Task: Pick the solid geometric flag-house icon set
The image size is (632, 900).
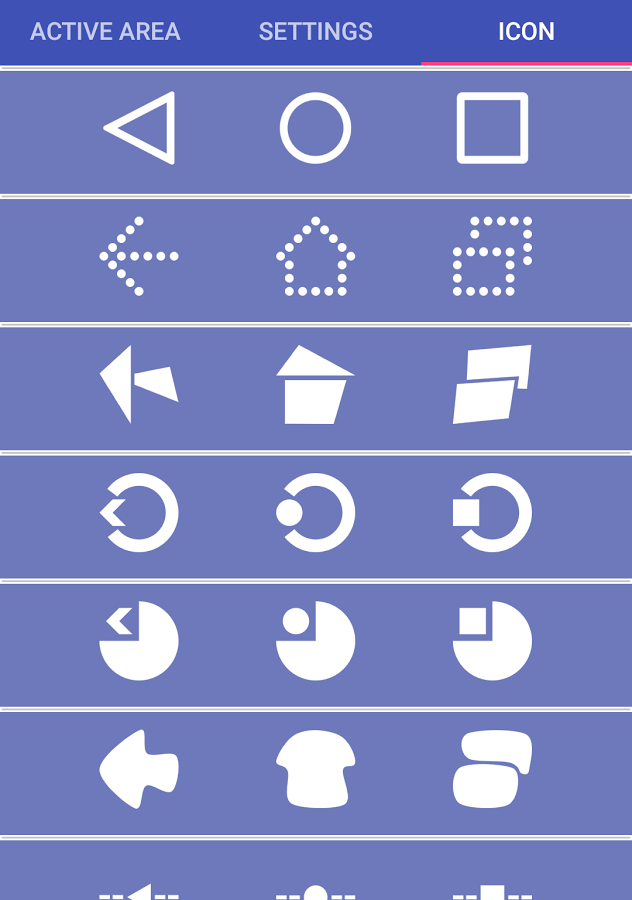Action: click(x=316, y=385)
